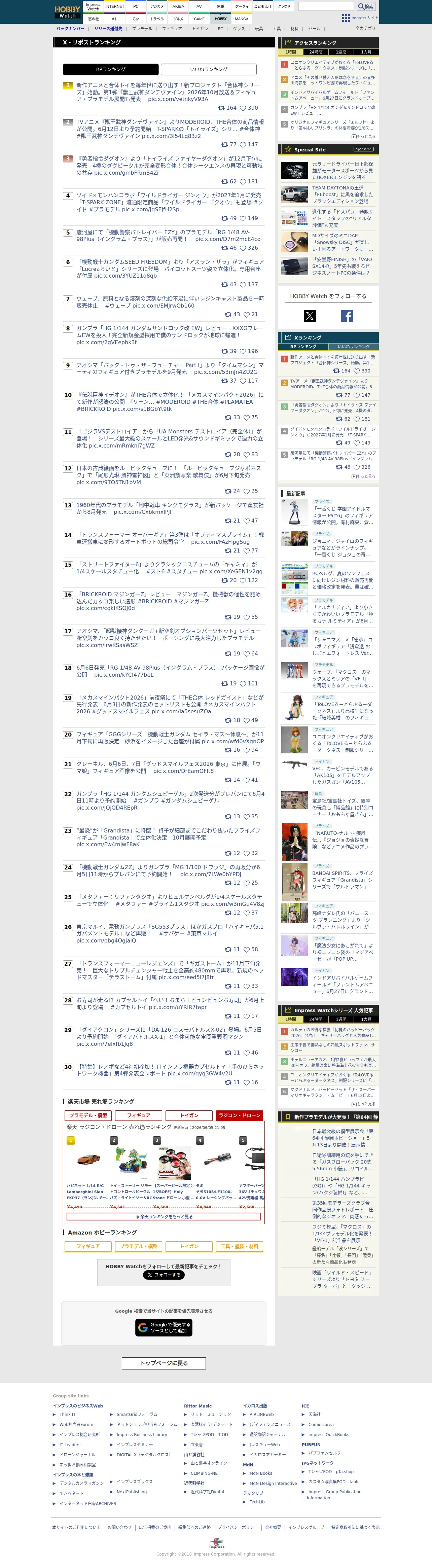Select RPランキング tab in main ranking

point(111,69)
